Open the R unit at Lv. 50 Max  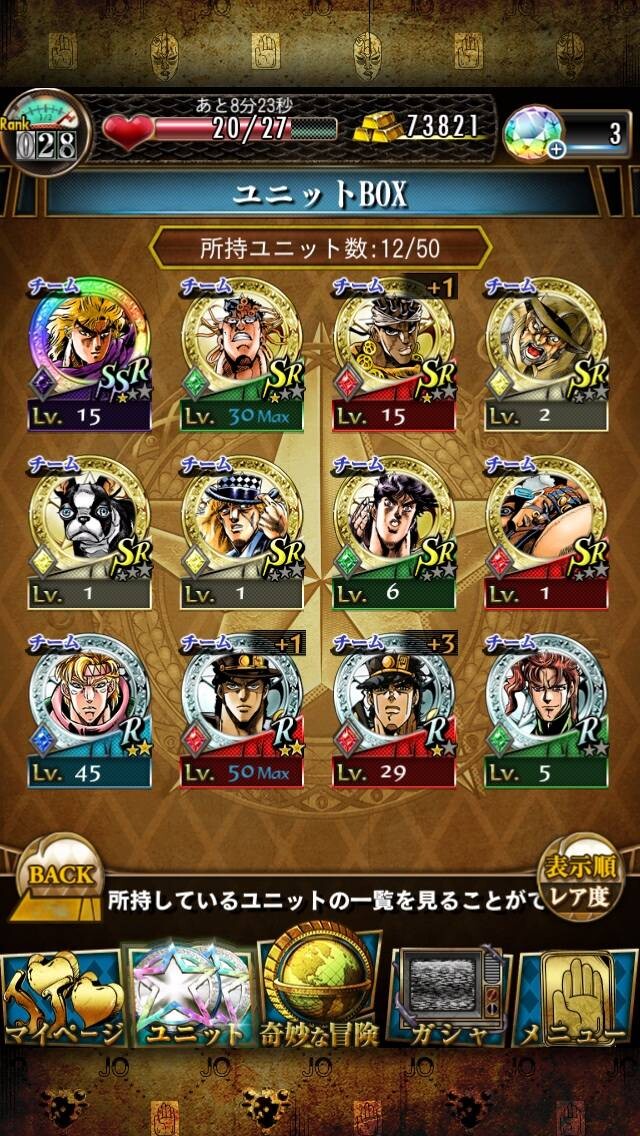241,710
